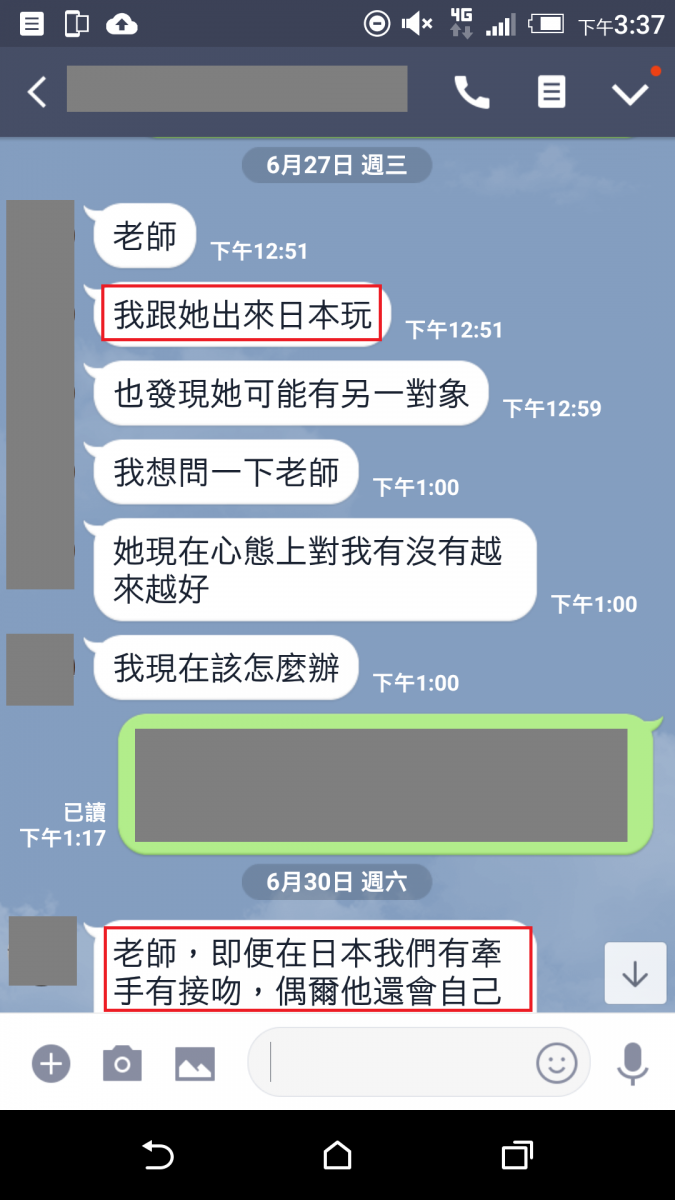The height and width of the screenshot is (1200, 675).
Task: Record a voice message with microphone
Action: coord(632,1063)
